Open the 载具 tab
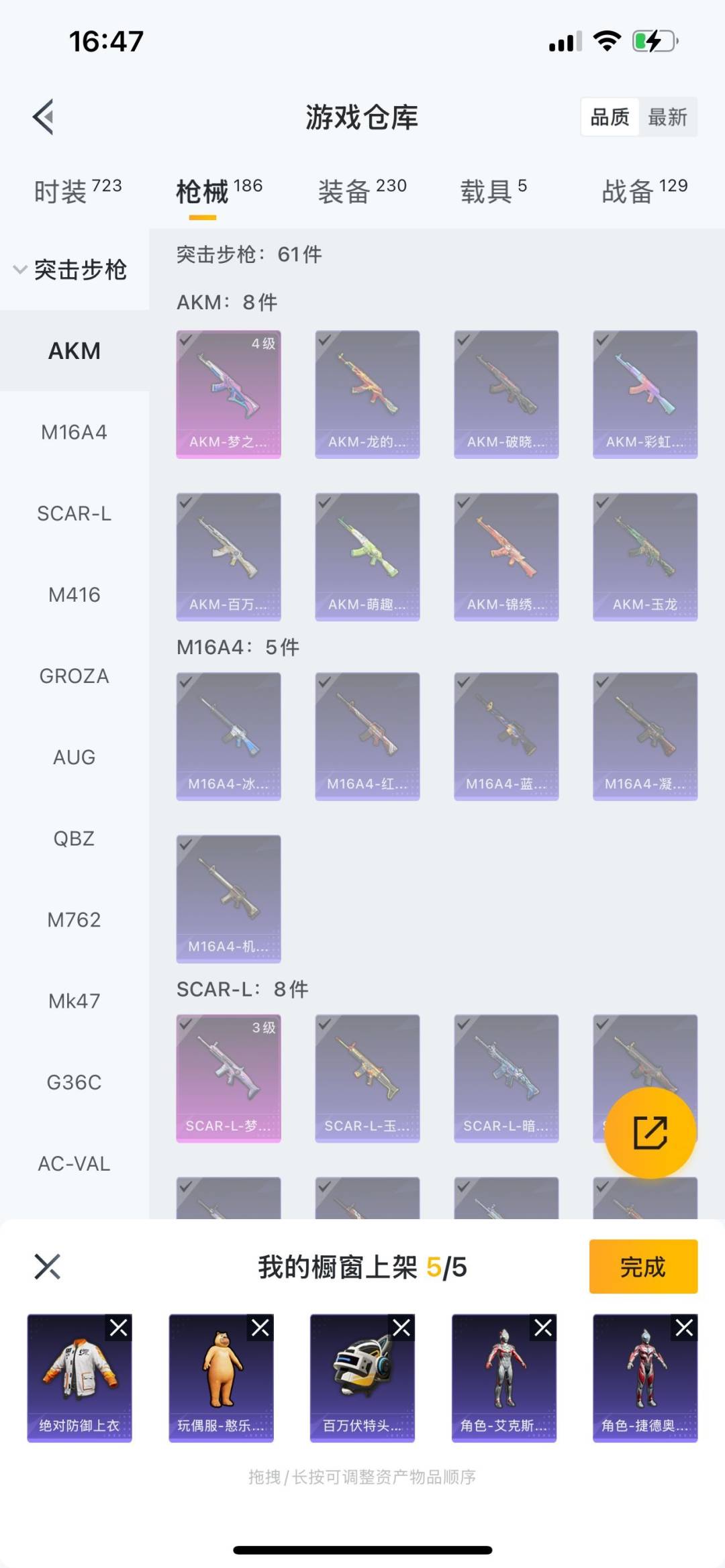This screenshot has width=725, height=1568. 493,191
